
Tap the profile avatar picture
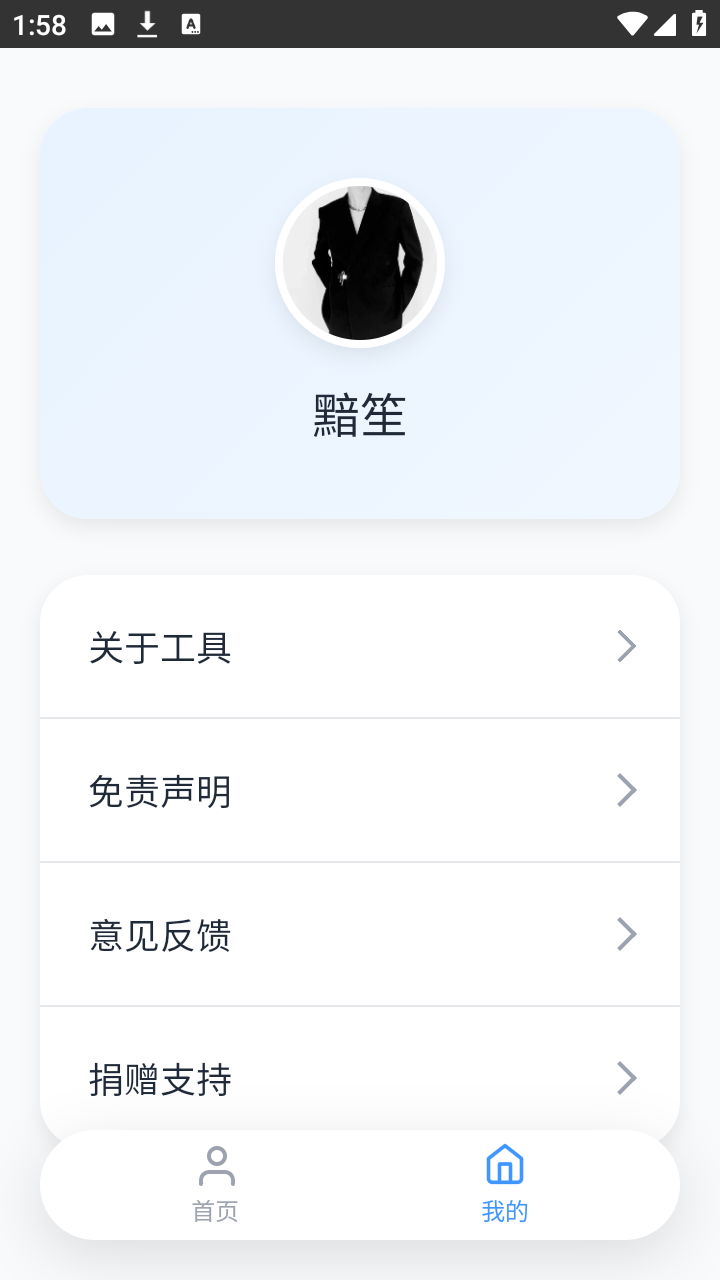pos(360,263)
